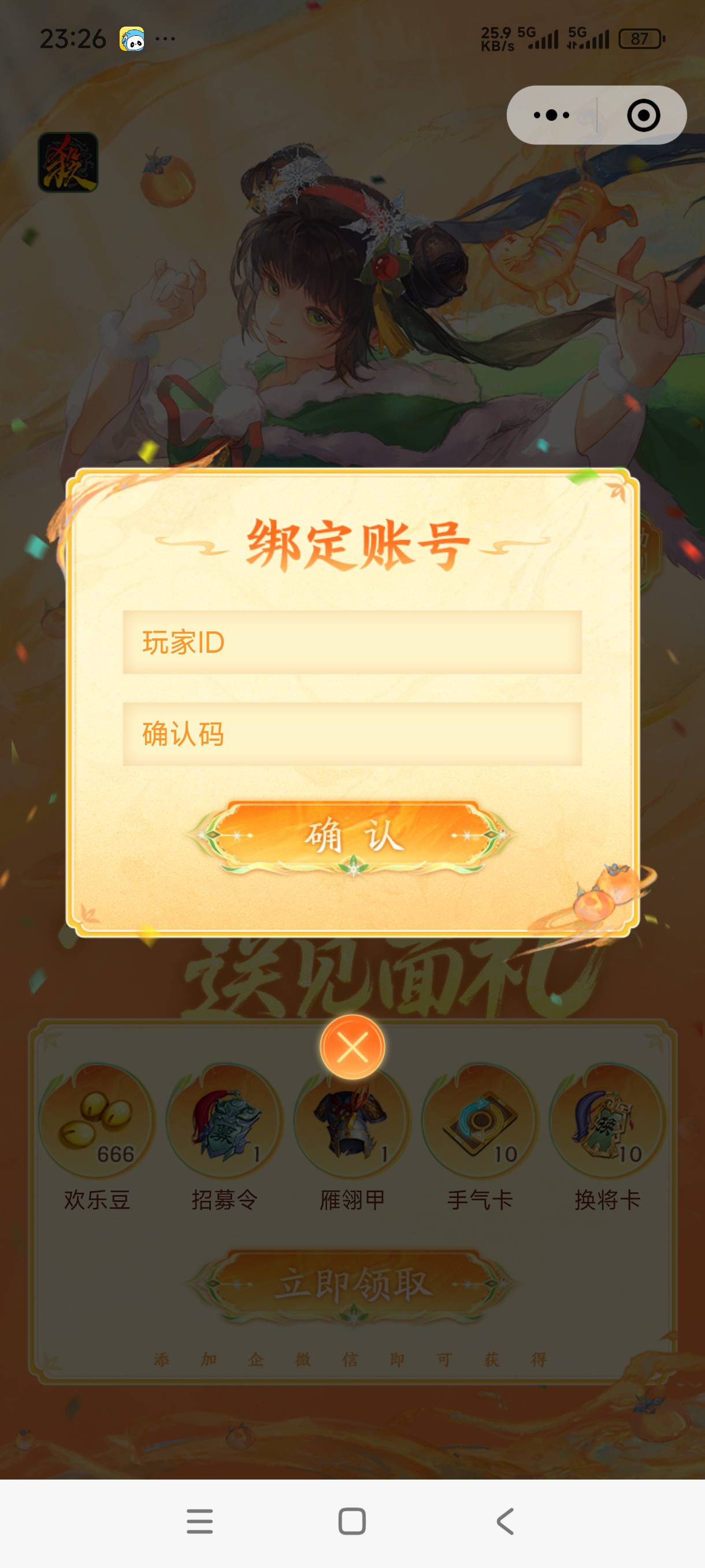Open the mini program more menu

click(551, 115)
